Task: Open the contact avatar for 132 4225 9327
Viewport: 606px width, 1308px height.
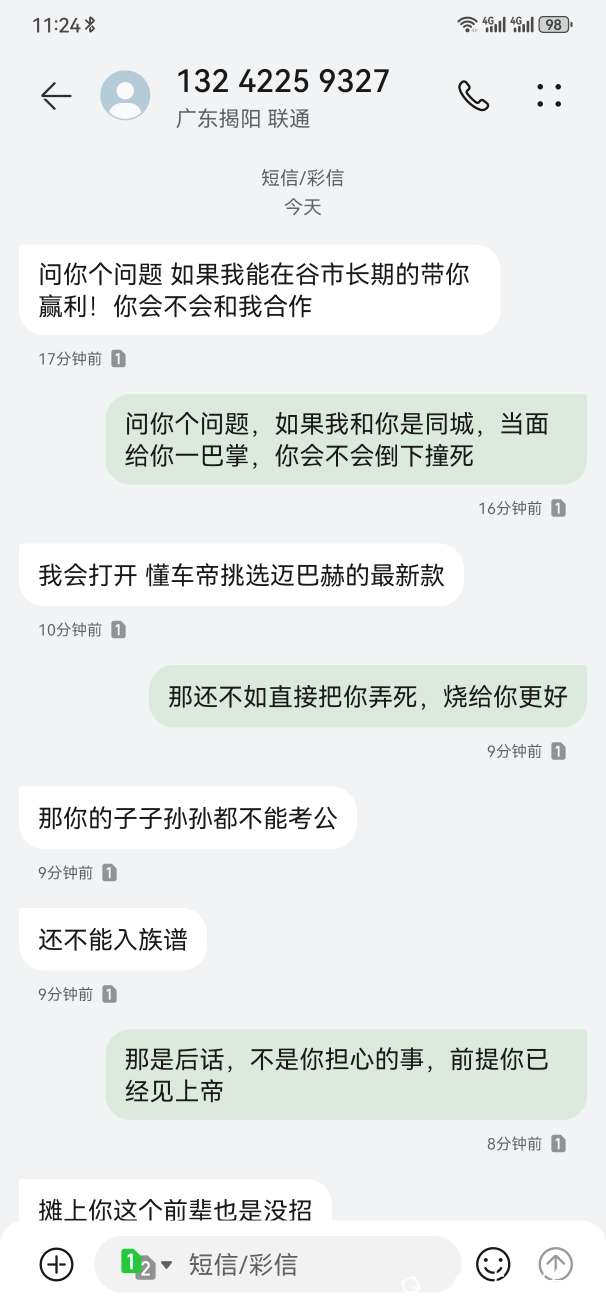Action: click(x=125, y=96)
